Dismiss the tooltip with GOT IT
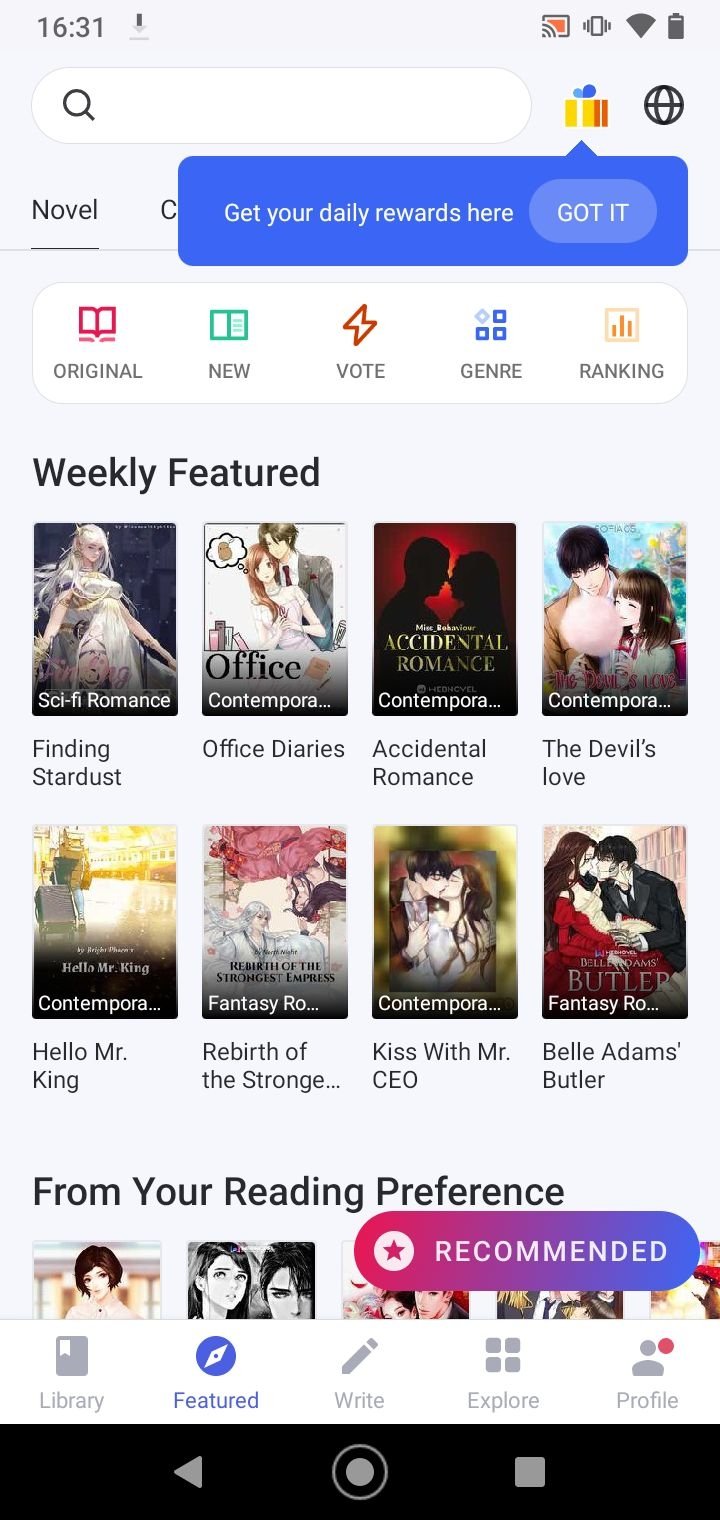Screen dimensions: 720x1520 point(593,212)
